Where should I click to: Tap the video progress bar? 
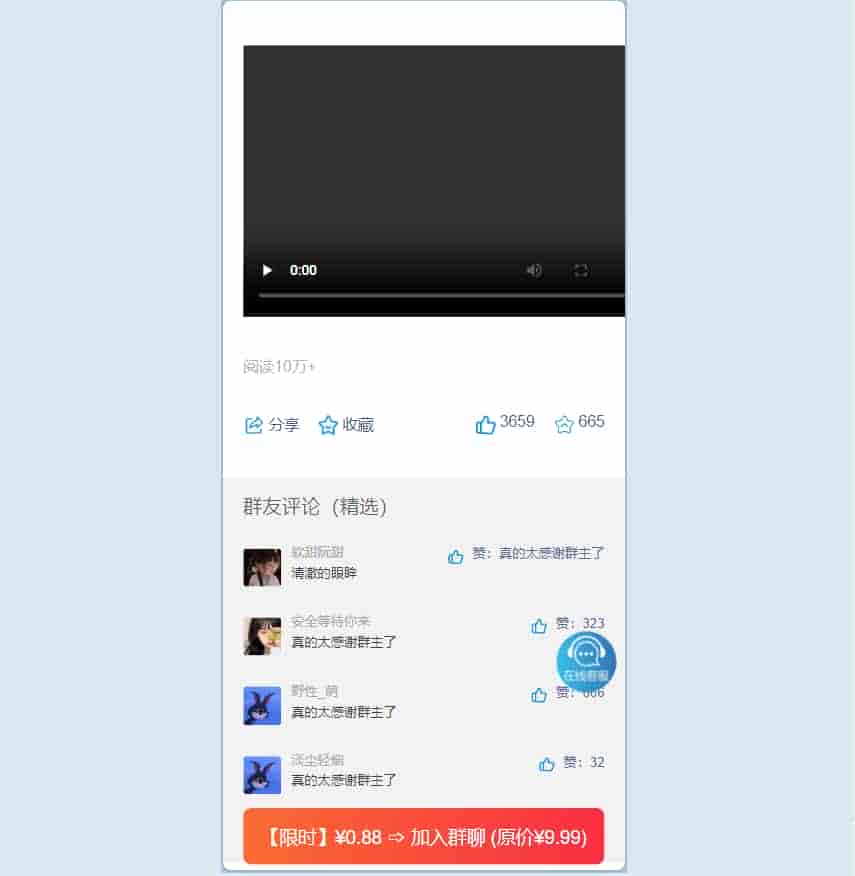click(x=440, y=295)
